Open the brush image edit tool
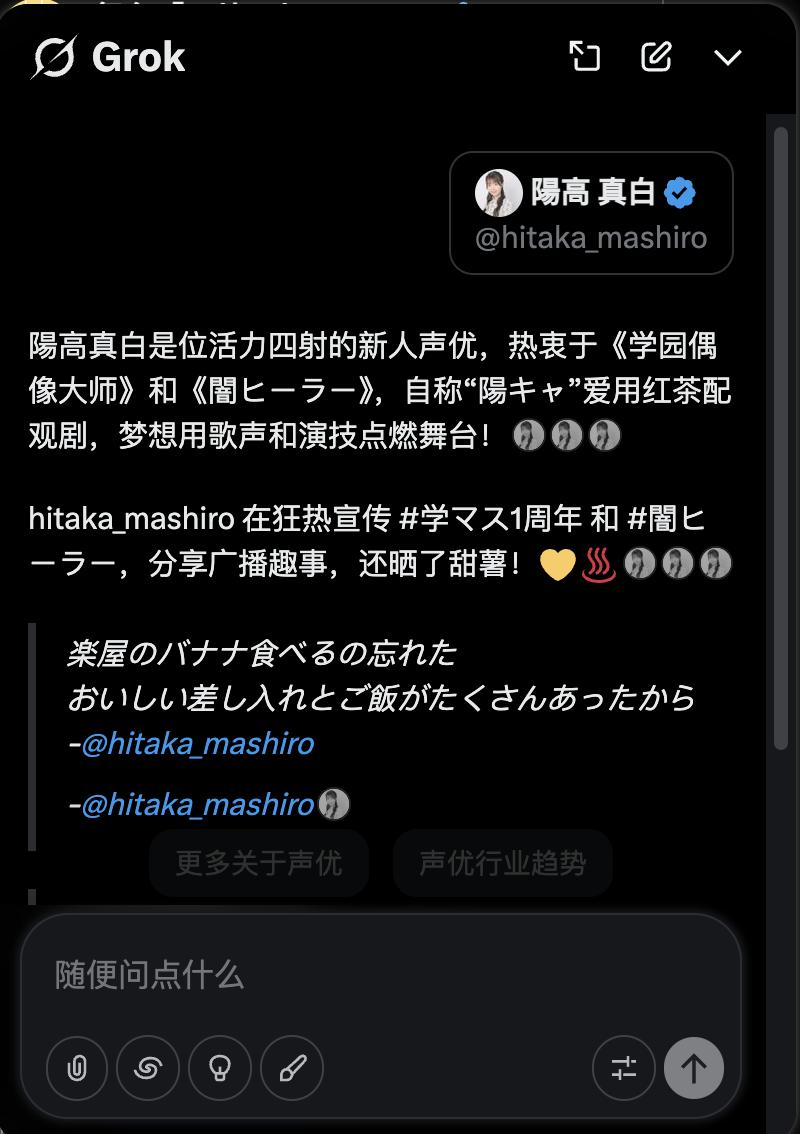 (x=292, y=1068)
